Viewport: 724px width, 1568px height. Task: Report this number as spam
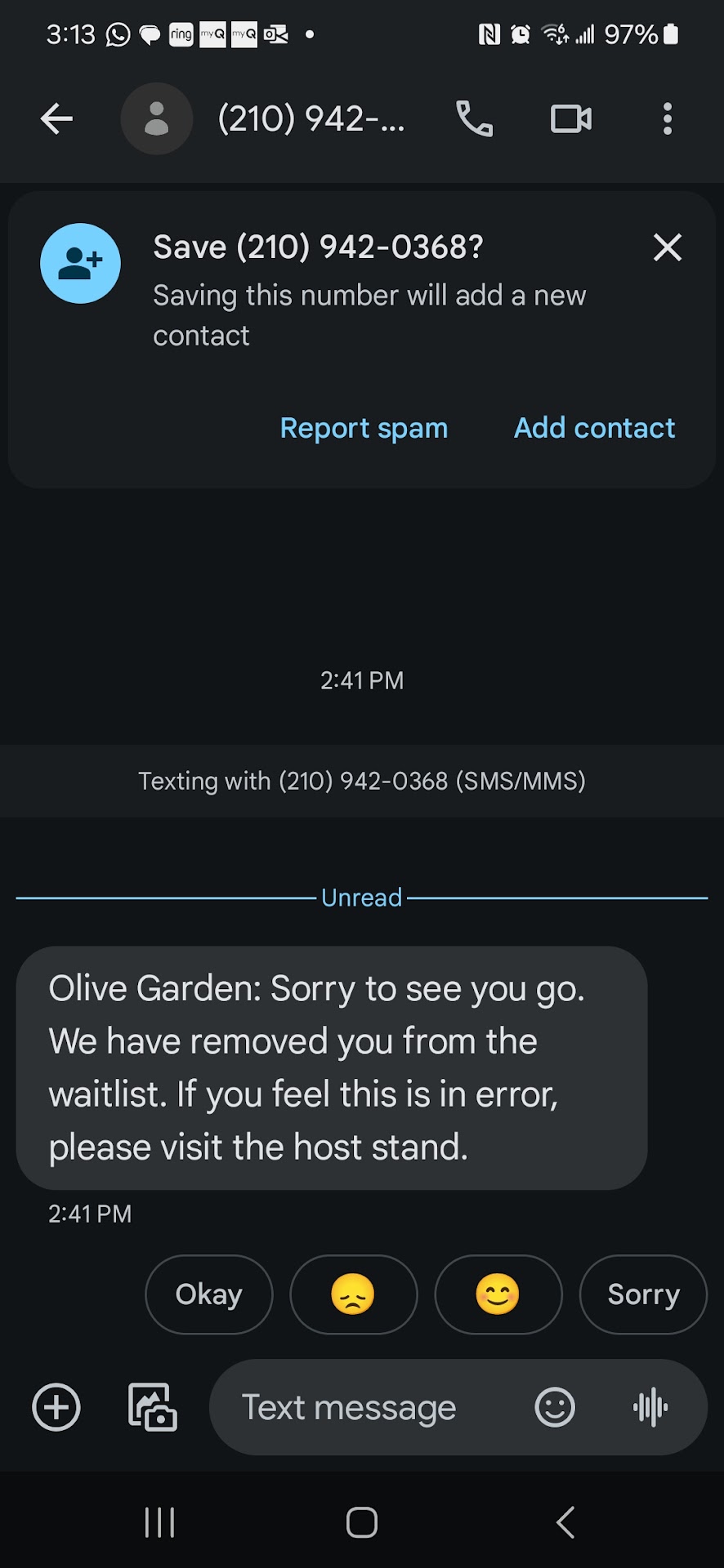tap(364, 428)
